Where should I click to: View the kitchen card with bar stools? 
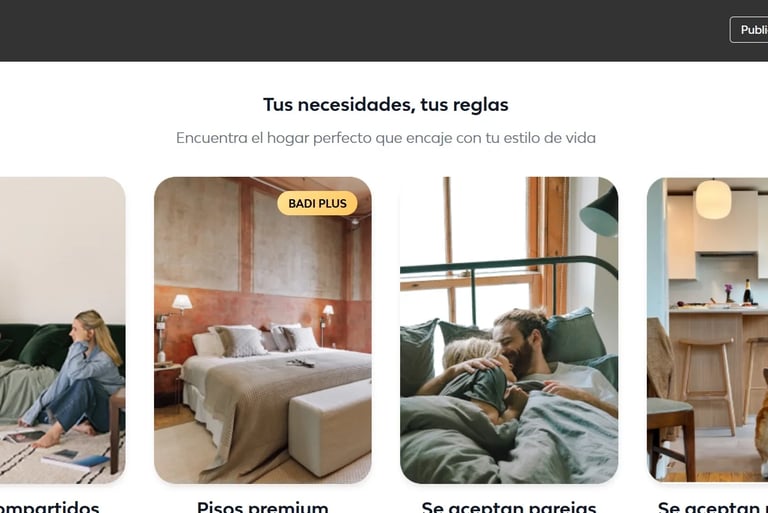(x=708, y=331)
